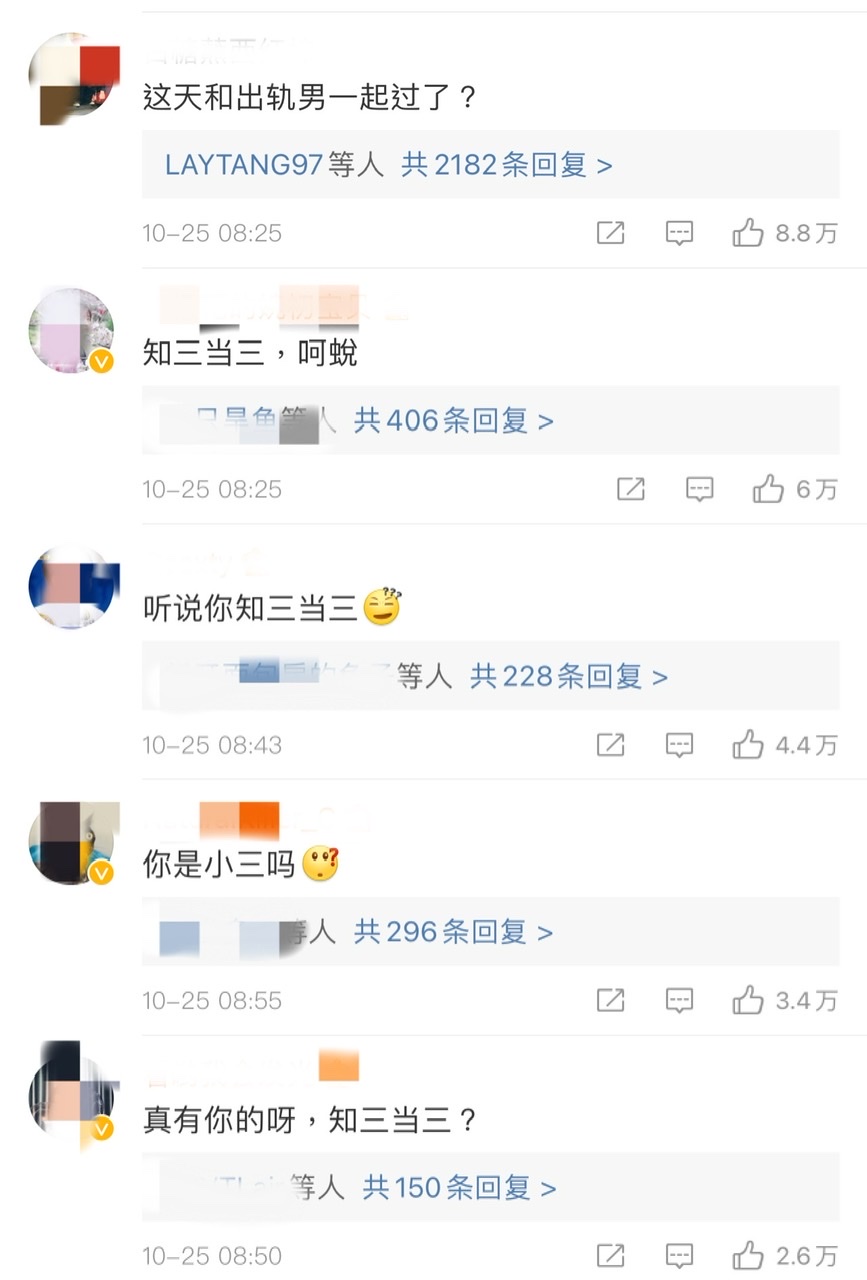View all 406 replies
This screenshot has width=867, height=1280.
point(453,421)
